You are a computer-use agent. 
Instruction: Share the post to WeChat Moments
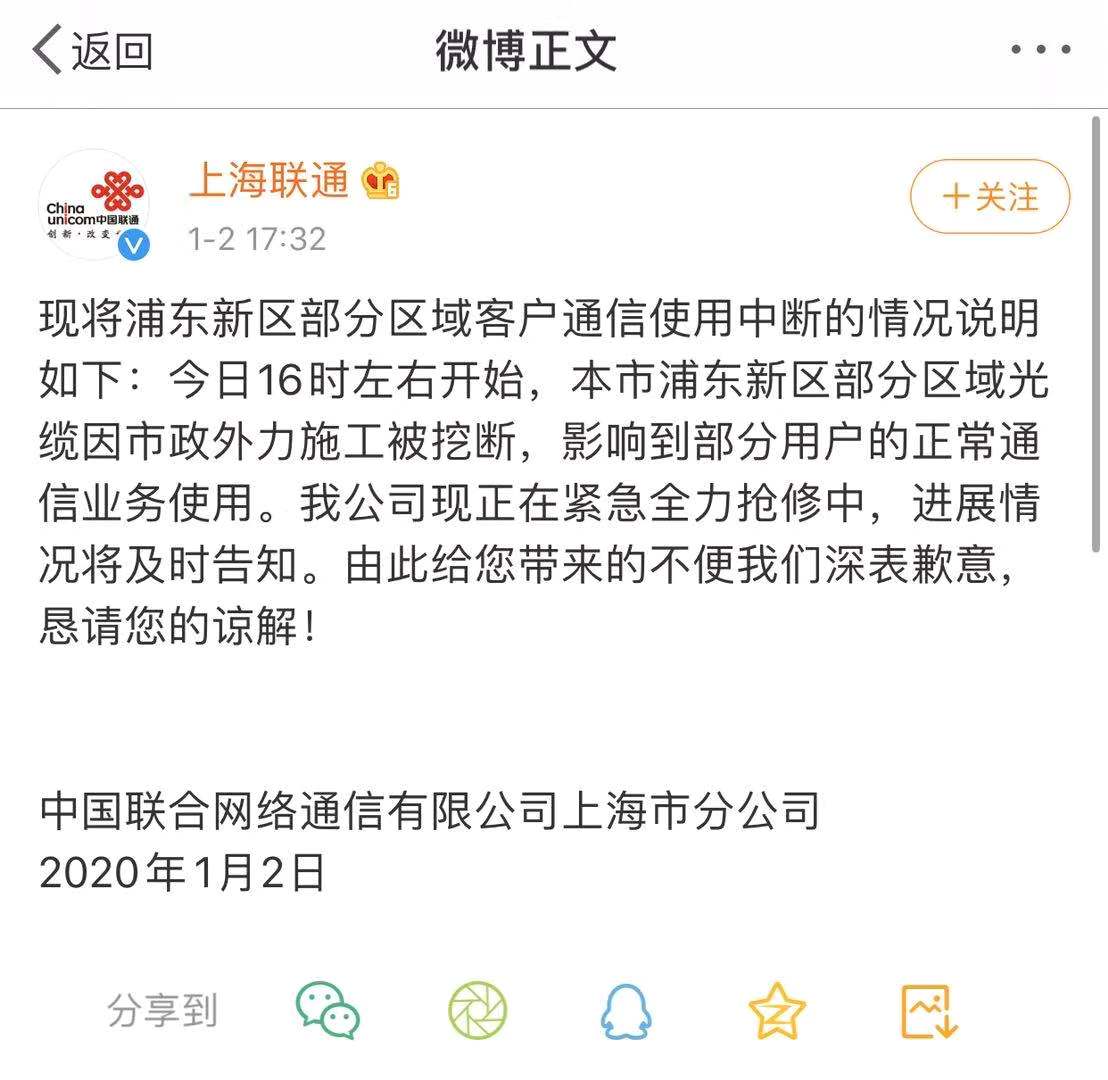click(x=477, y=1010)
